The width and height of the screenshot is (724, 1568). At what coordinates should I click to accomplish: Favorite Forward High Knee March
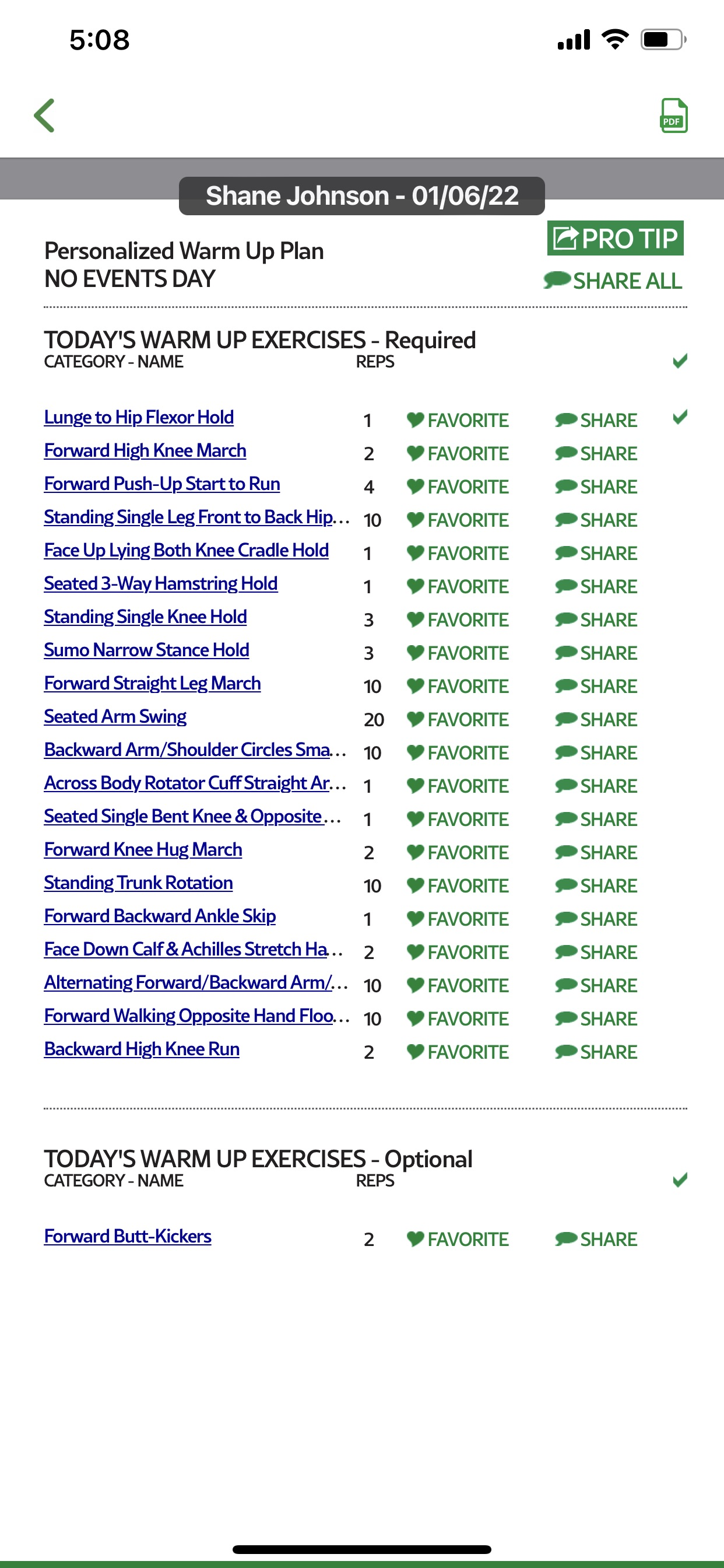point(458,453)
